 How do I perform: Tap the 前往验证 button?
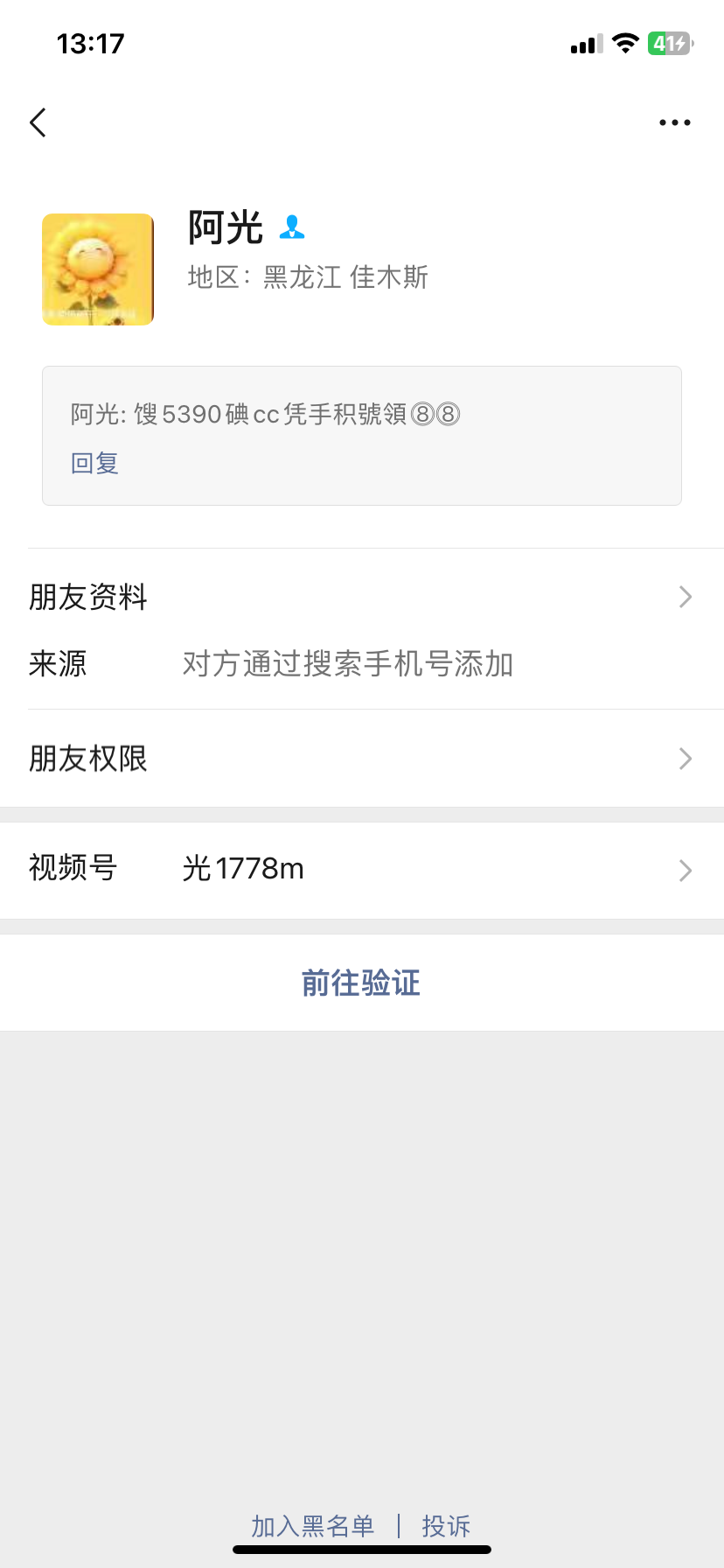(x=361, y=983)
